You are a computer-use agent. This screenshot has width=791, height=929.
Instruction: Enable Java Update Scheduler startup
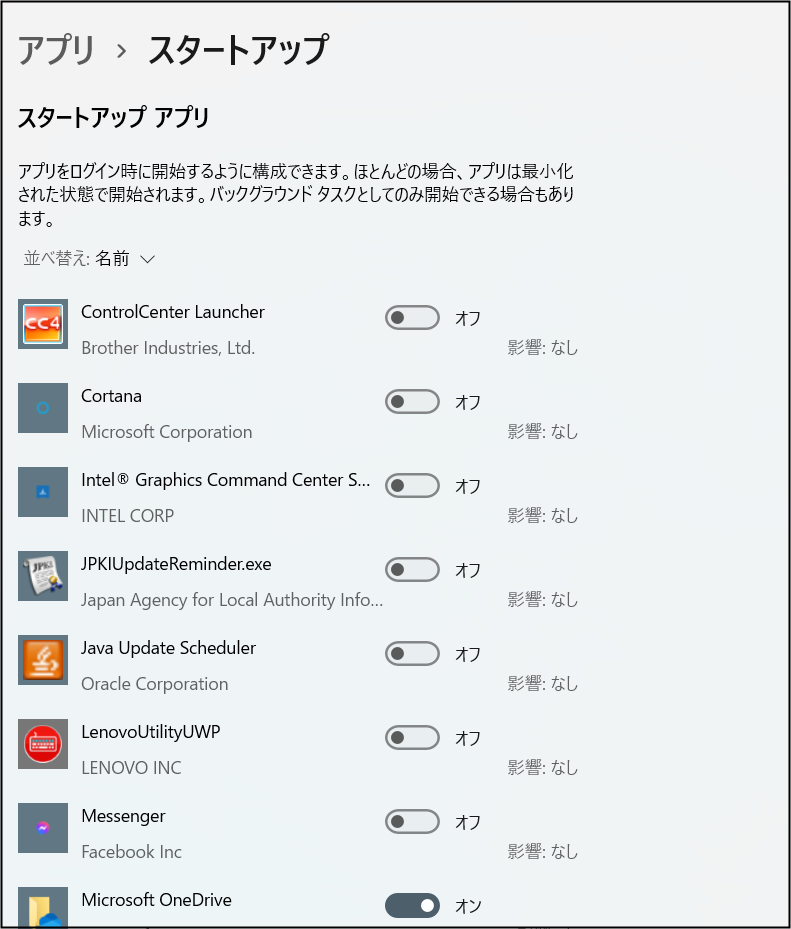tap(412, 654)
